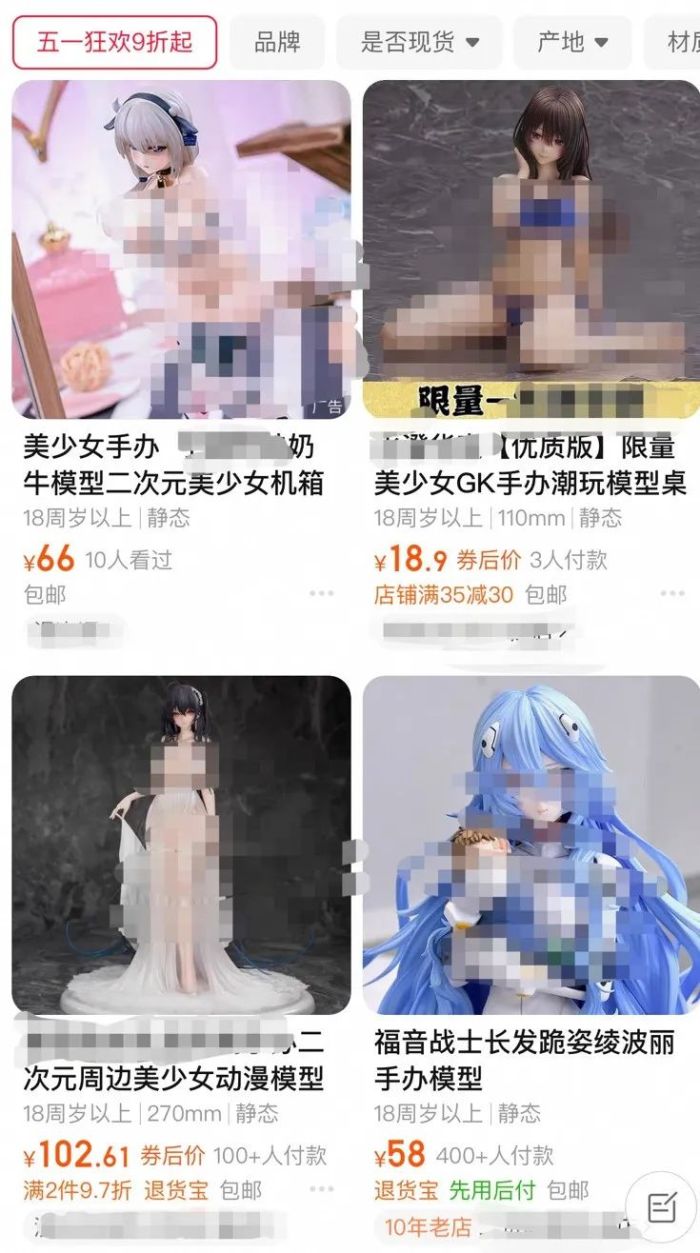Image resolution: width=700 pixels, height=1253 pixels.
Task: Open the ¥18.9 限量美少女GK手办 product
Action: click(530, 250)
